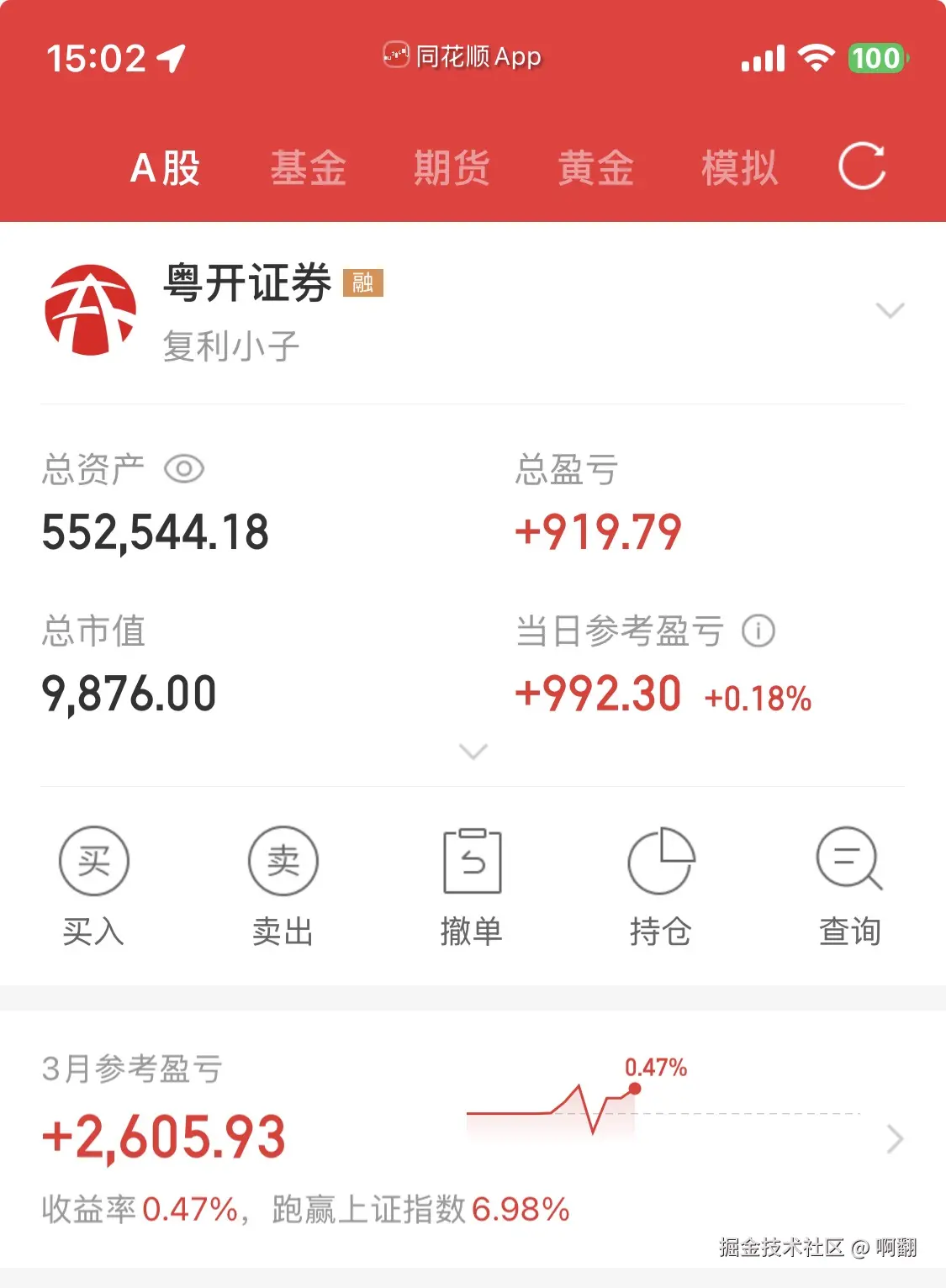Tap the +2,605.93 monthly profit figure
The image size is (946, 1288).
[x=162, y=1138]
